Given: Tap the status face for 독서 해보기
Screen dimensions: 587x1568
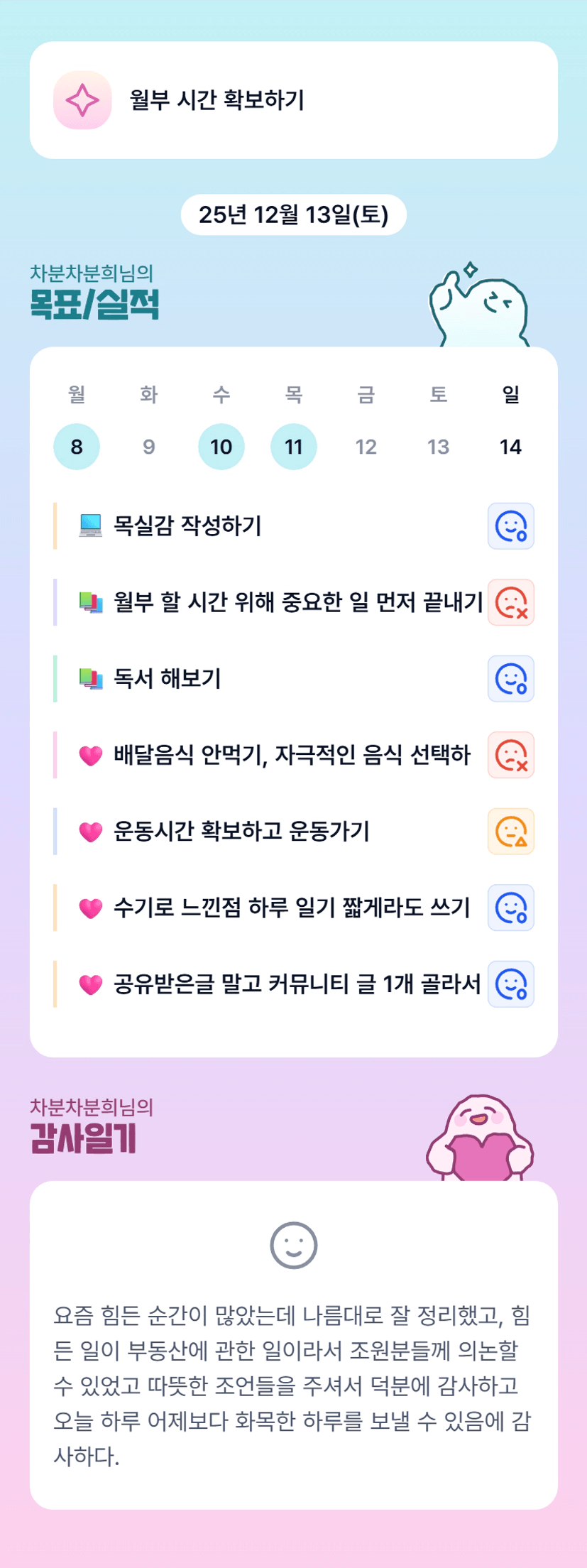Looking at the screenshot, I should point(511,679).
